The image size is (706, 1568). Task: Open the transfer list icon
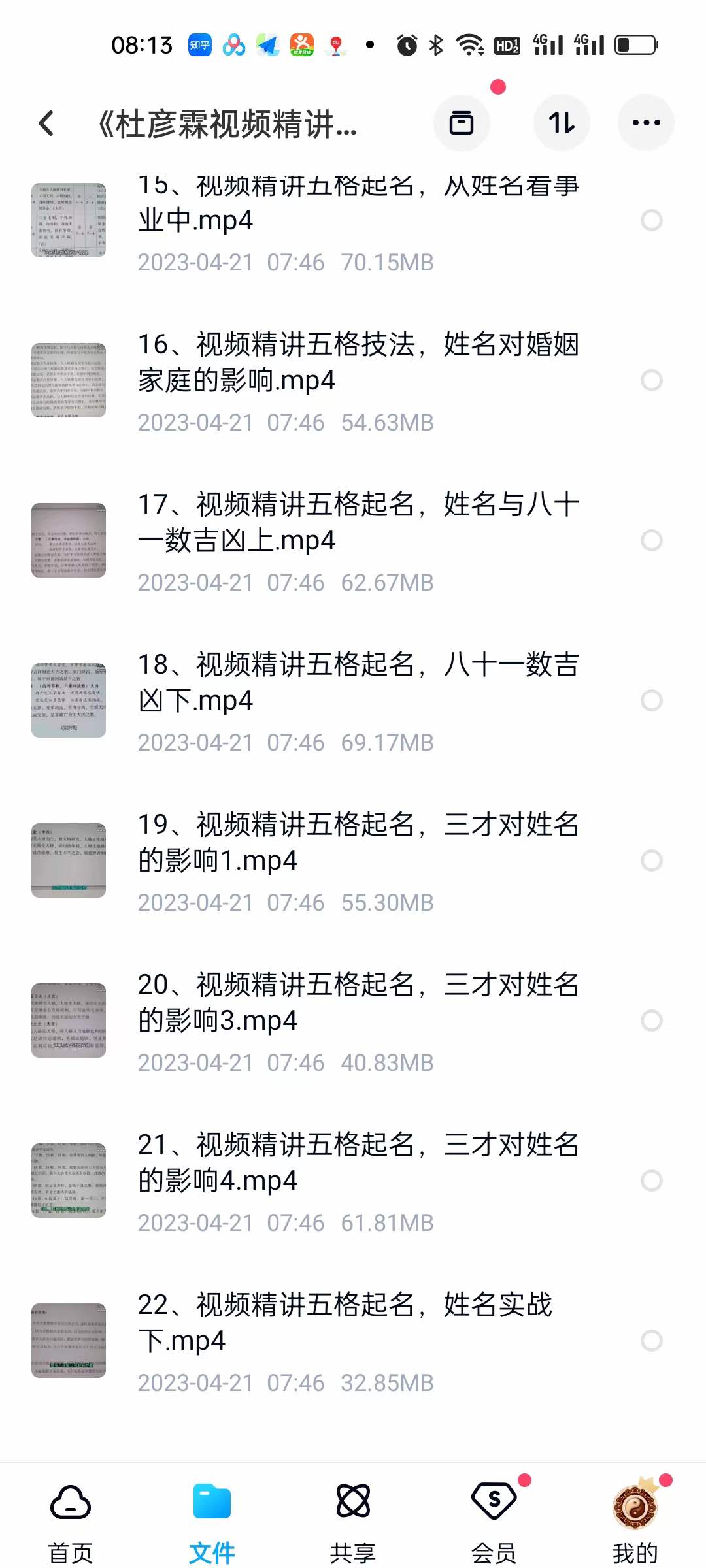[462, 123]
